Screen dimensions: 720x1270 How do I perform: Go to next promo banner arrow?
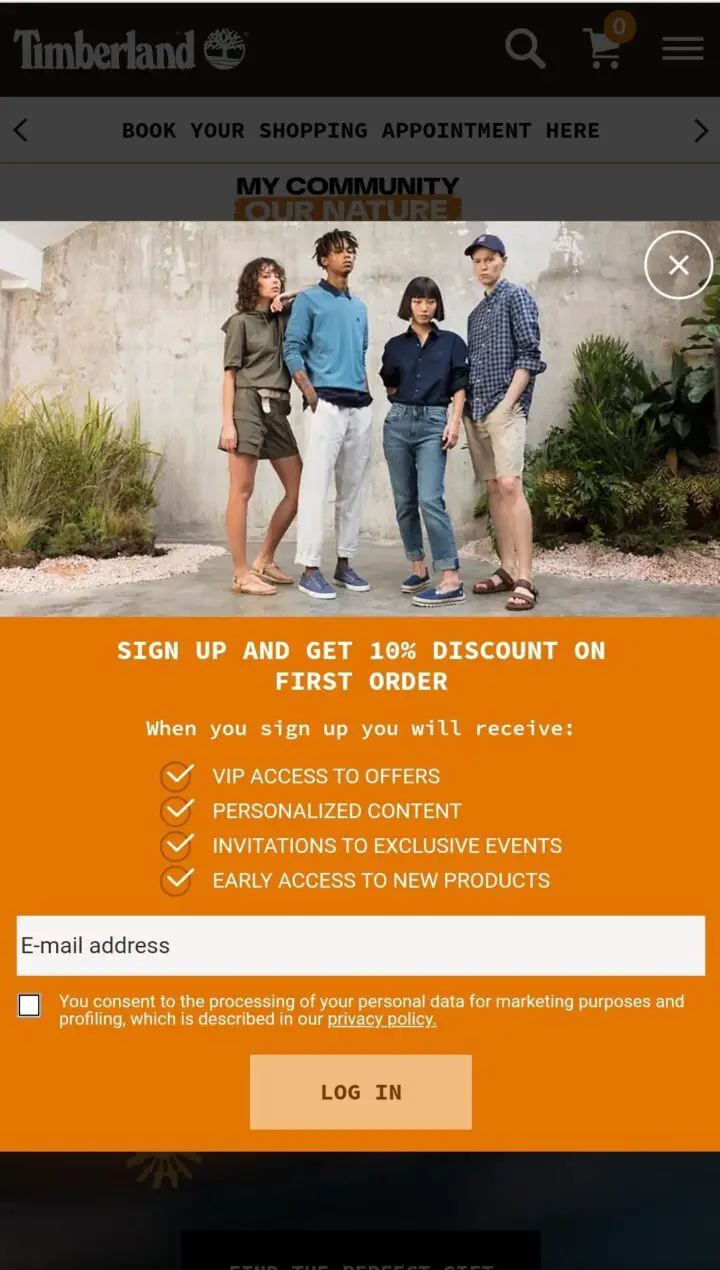click(x=700, y=130)
